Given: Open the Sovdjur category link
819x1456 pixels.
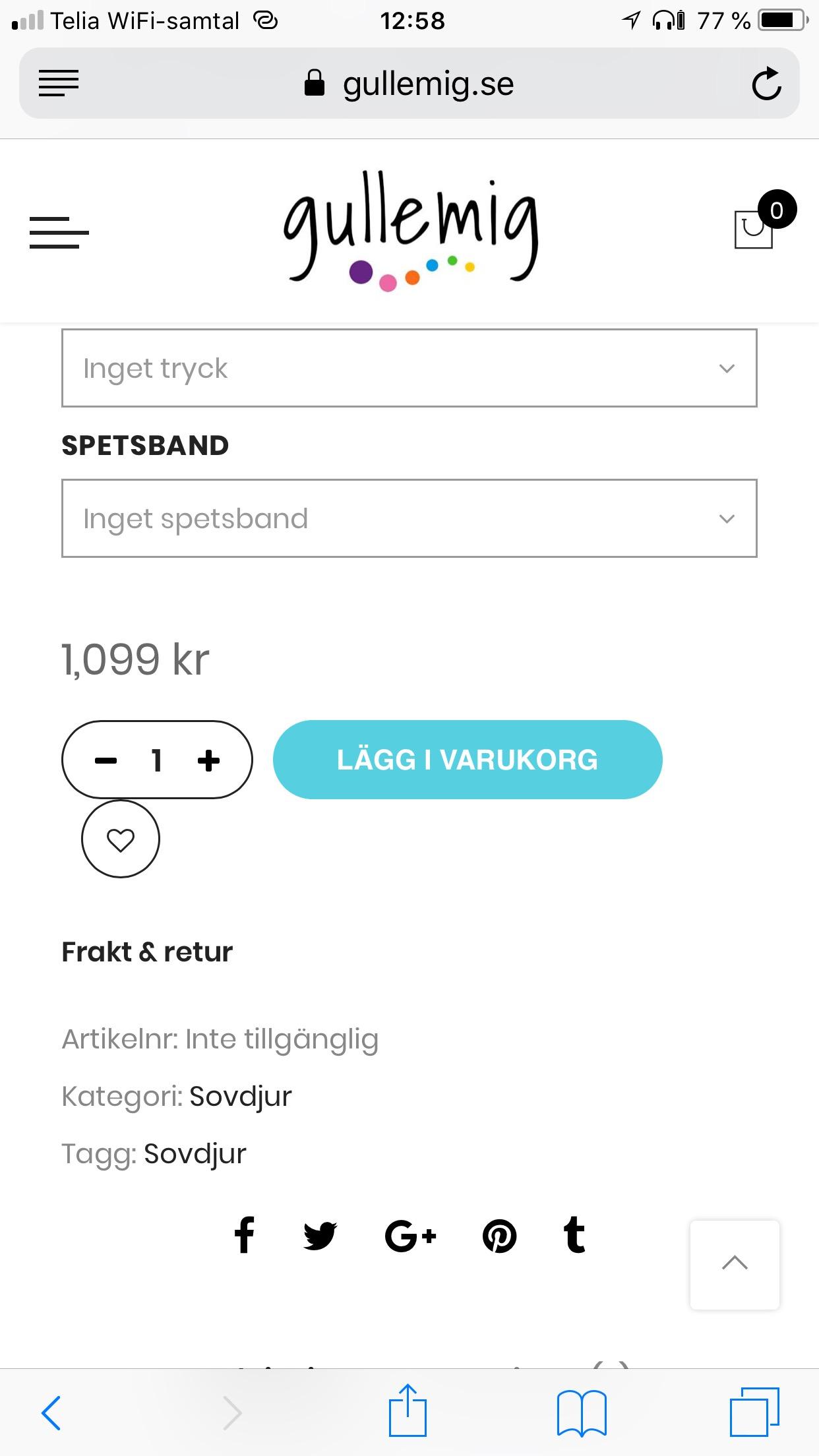Looking at the screenshot, I should 240,1096.
